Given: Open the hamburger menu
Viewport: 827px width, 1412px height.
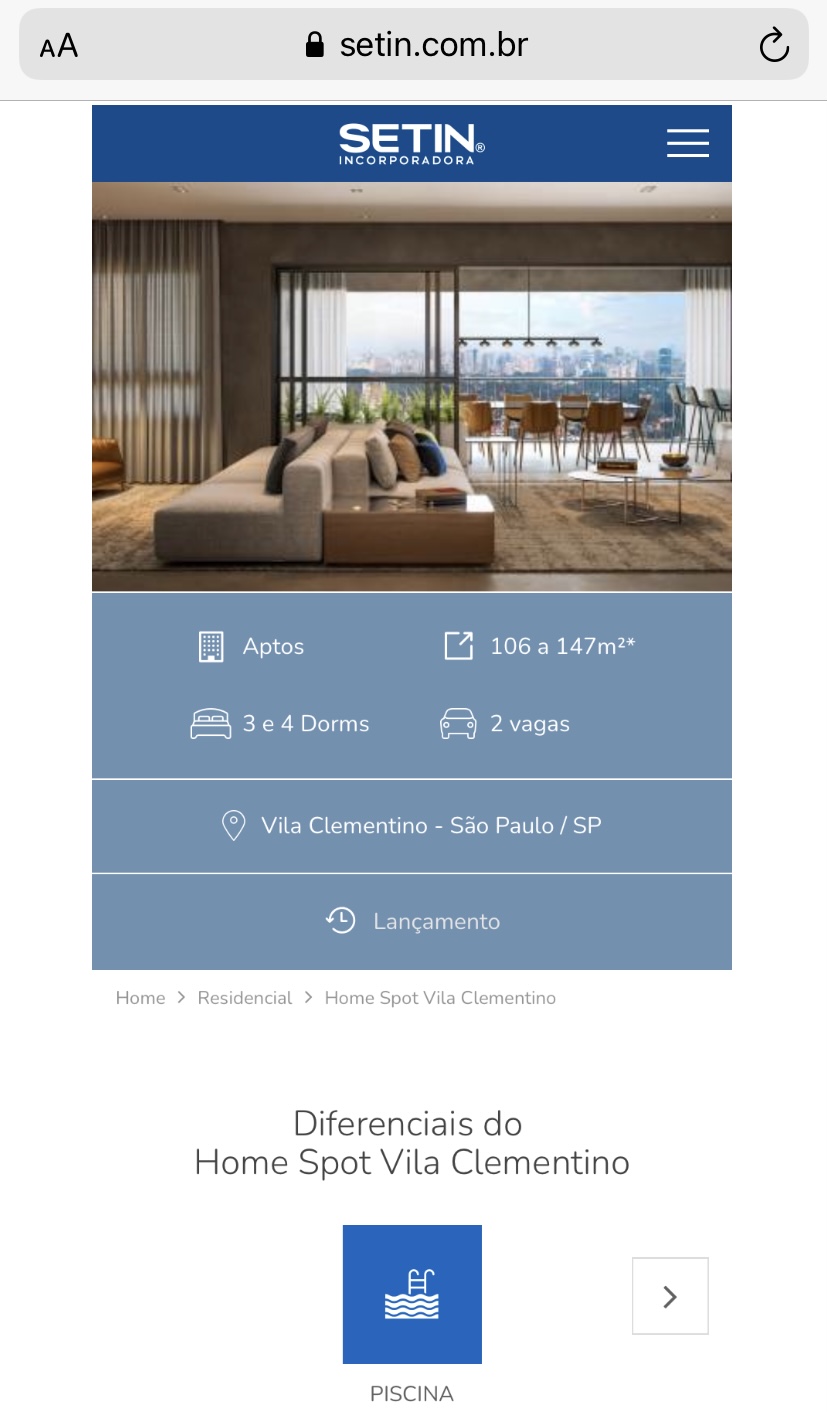Looking at the screenshot, I should (x=688, y=143).
